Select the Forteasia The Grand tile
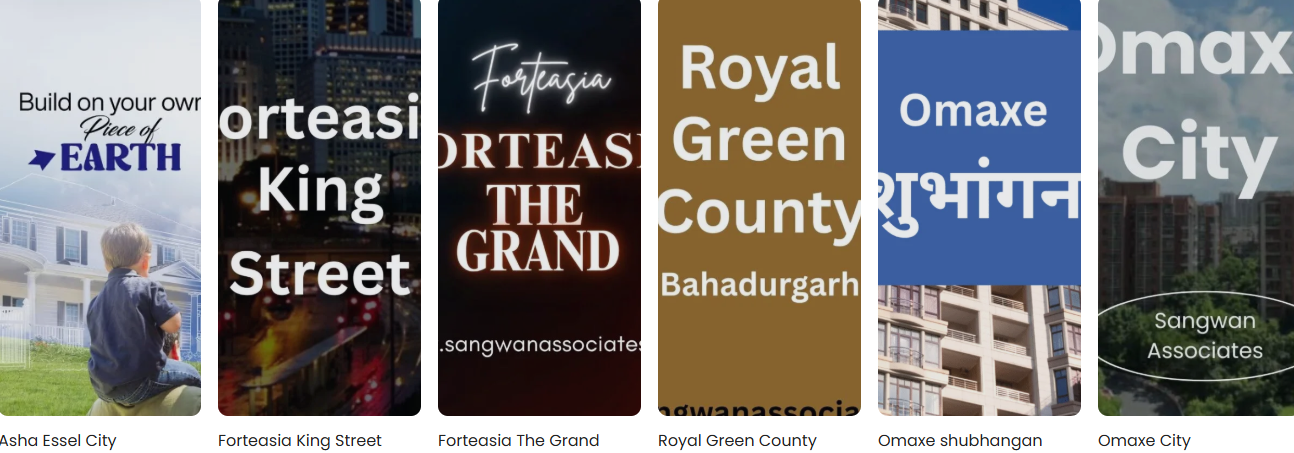The width and height of the screenshot is (1294, 453). 539,208
